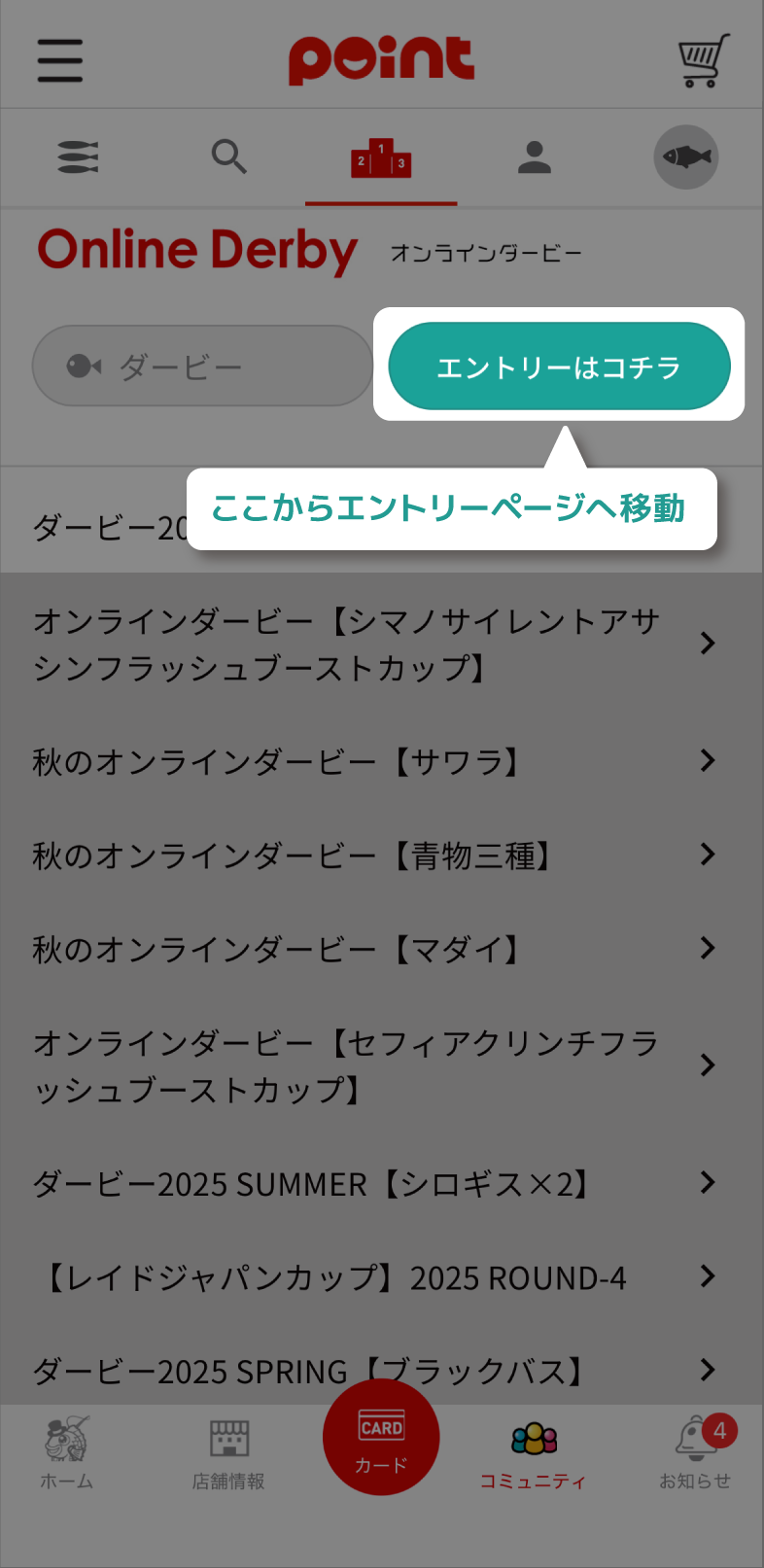Switch to the ranking podium tab
Image resolution: width=764 pixels, height=1568 pixels.
pos(381,157)
